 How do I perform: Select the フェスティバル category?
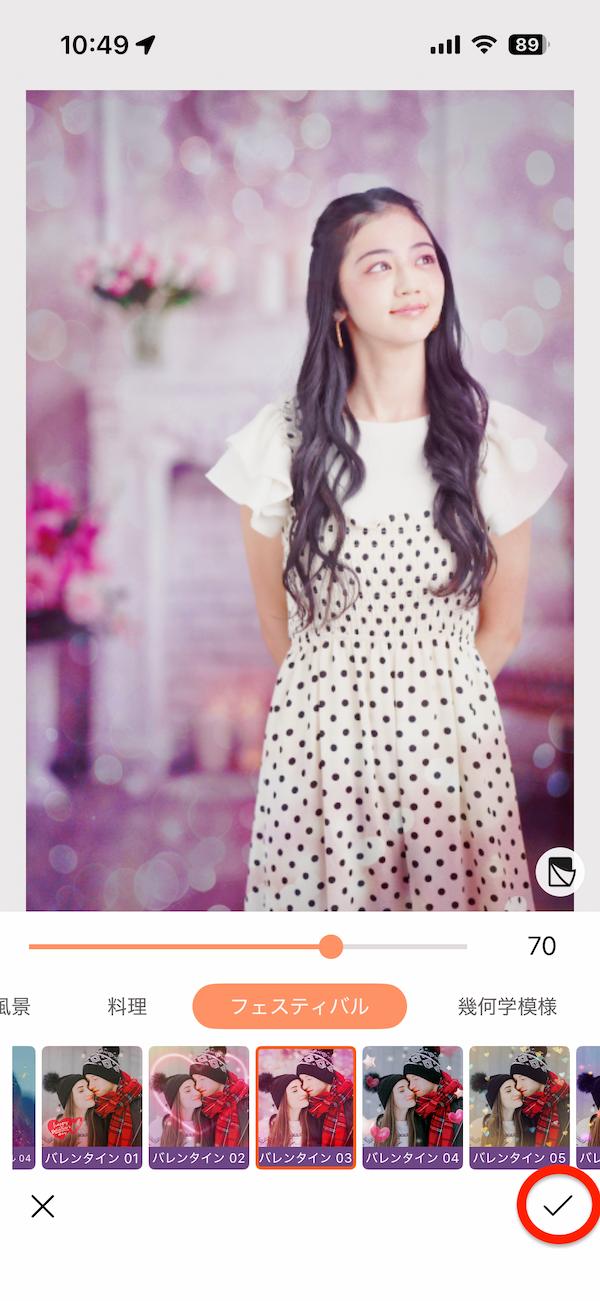click(x=299, y=1006)
